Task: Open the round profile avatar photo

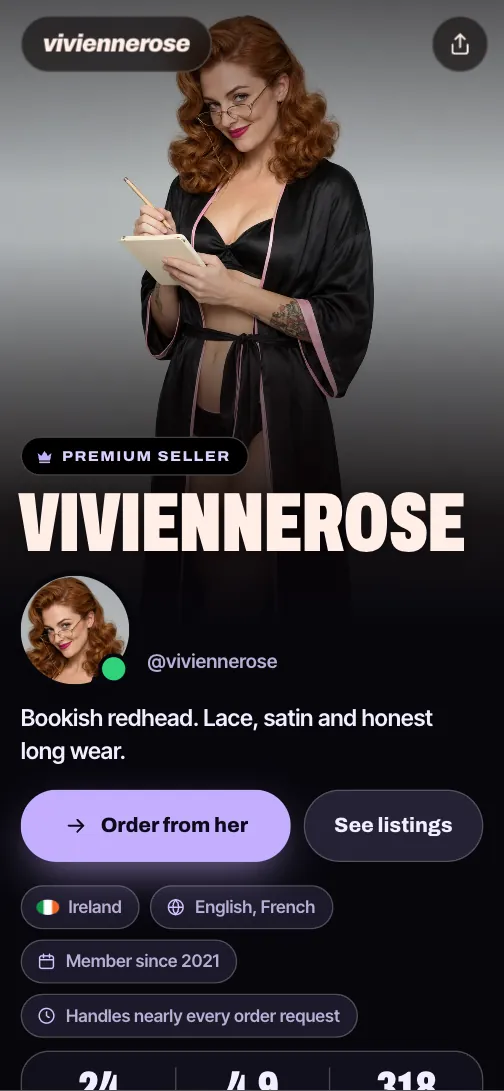Action: coord(75,630)
